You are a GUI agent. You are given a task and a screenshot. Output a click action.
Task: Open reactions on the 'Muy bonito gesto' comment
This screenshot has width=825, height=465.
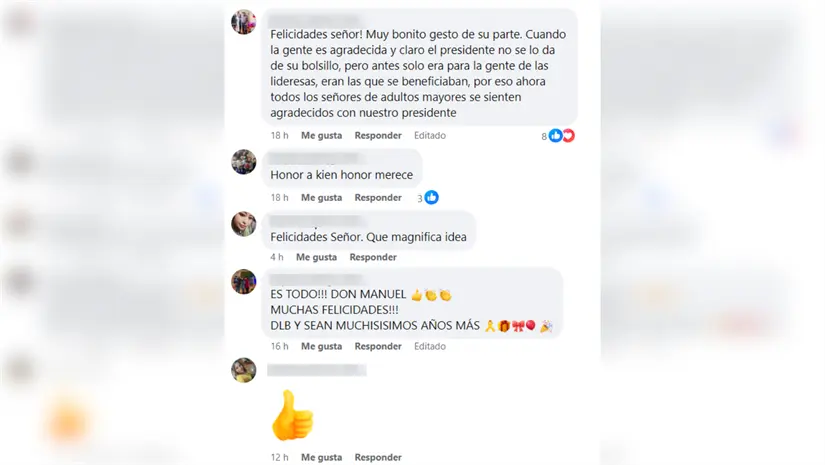tap(562, 135)
